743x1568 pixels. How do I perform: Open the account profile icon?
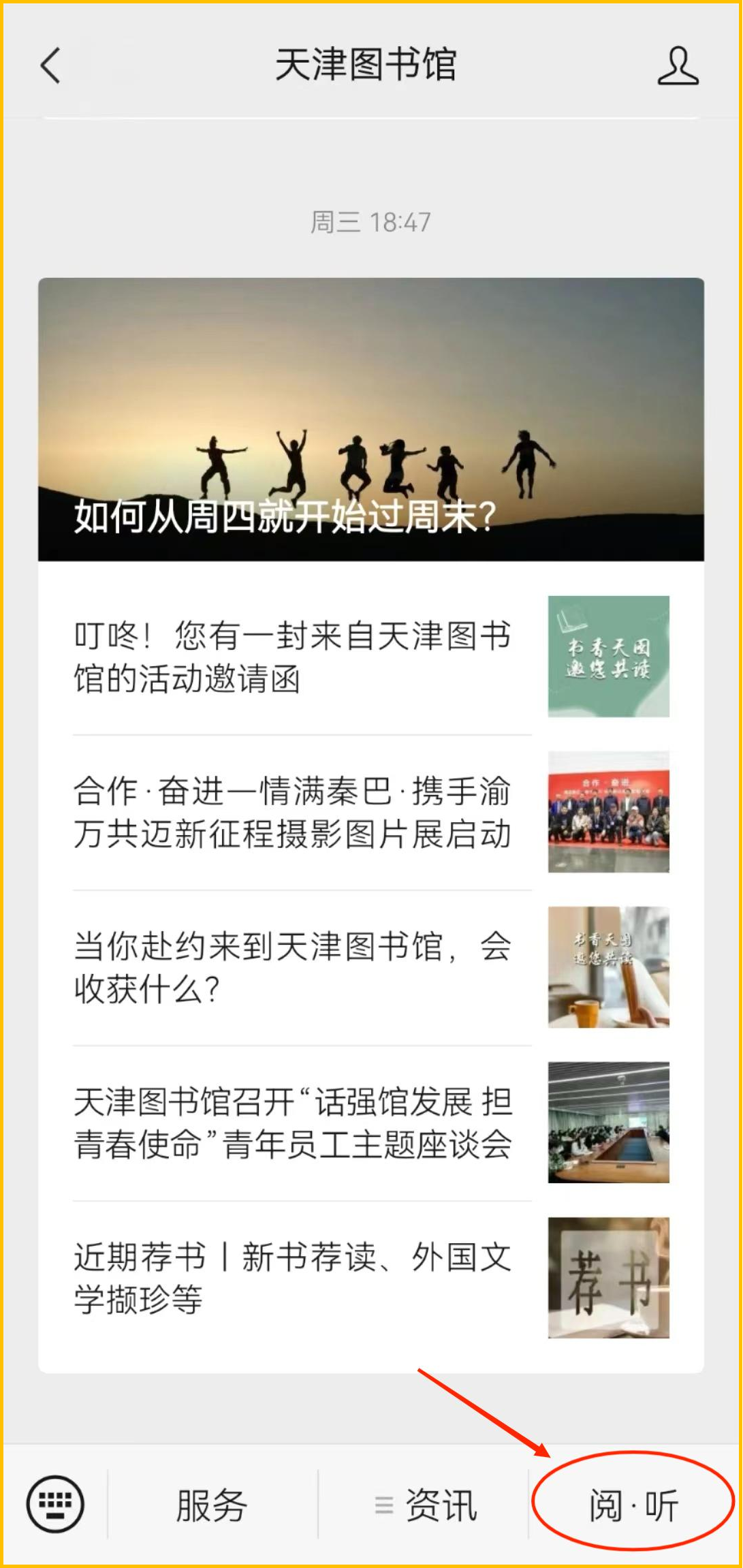(x=678, y=65)
